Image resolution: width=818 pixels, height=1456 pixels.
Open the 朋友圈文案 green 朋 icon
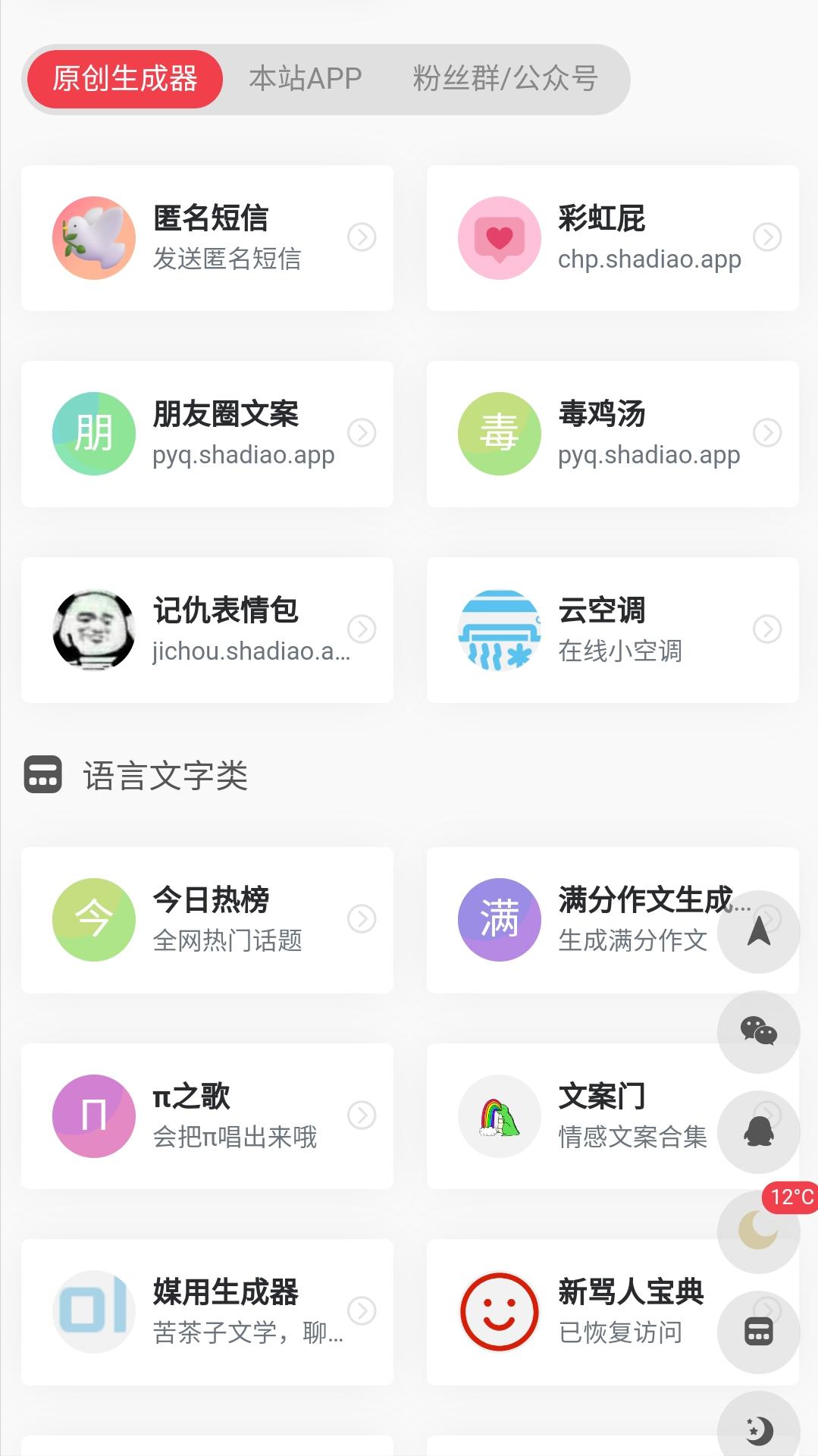93,433
